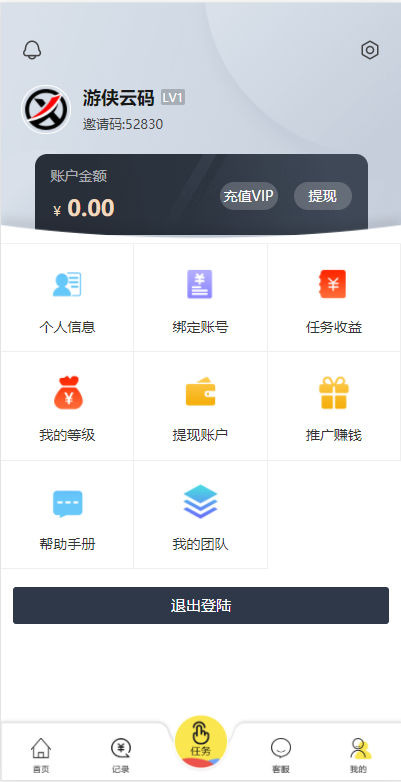The image size is (401, 782).
Task: Switch to the 首页 home tab
Action: click(x=41, y=755)
